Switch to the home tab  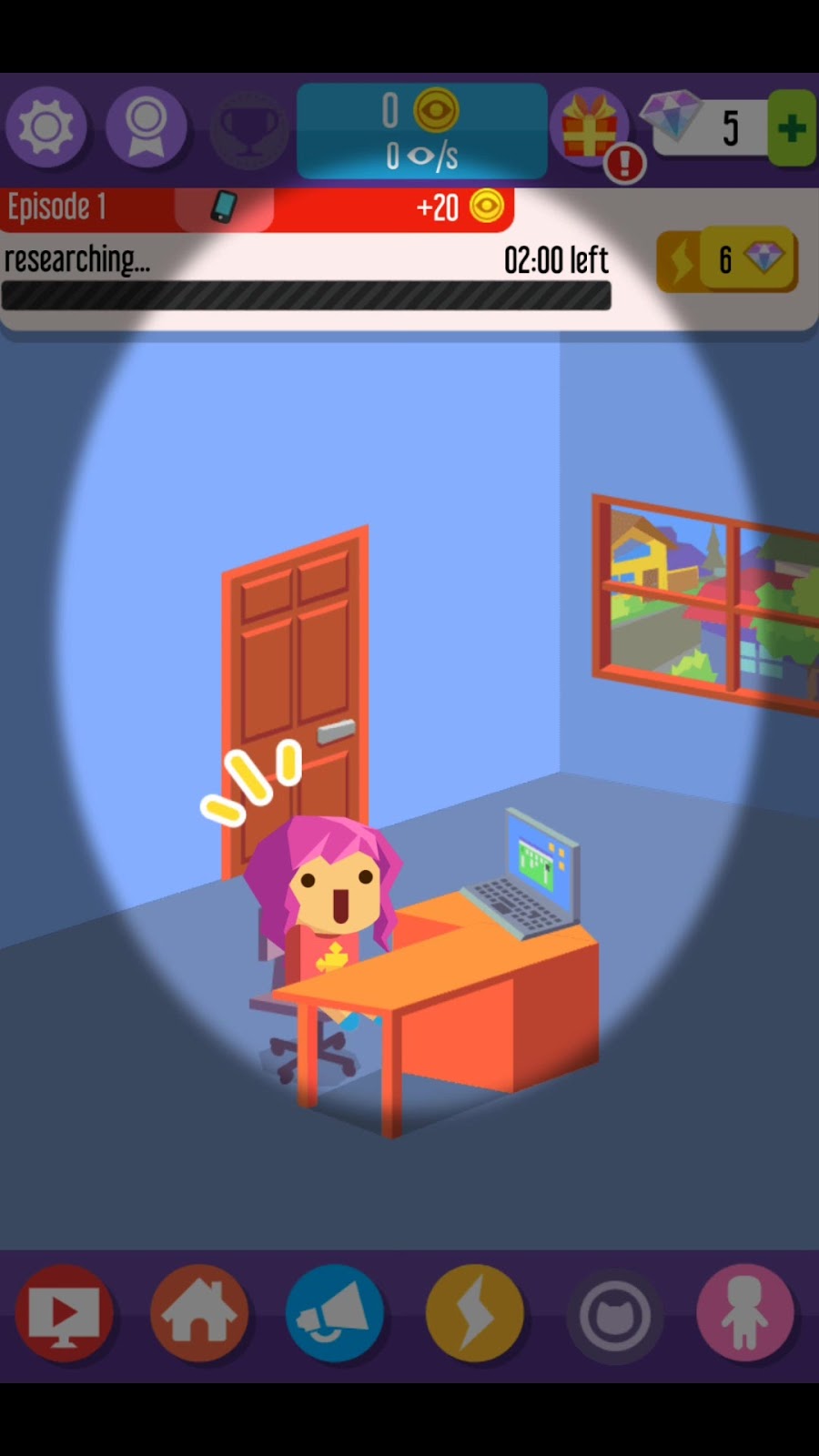199,1313
